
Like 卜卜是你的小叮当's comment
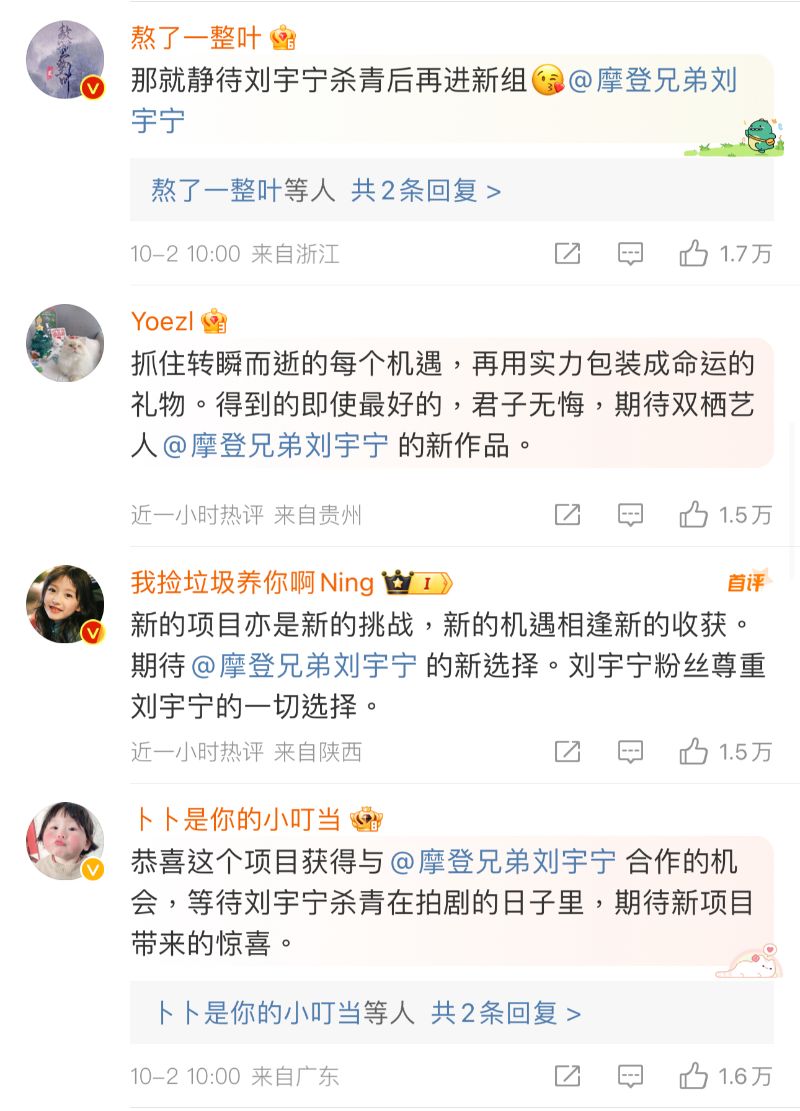click(693, 1076)
